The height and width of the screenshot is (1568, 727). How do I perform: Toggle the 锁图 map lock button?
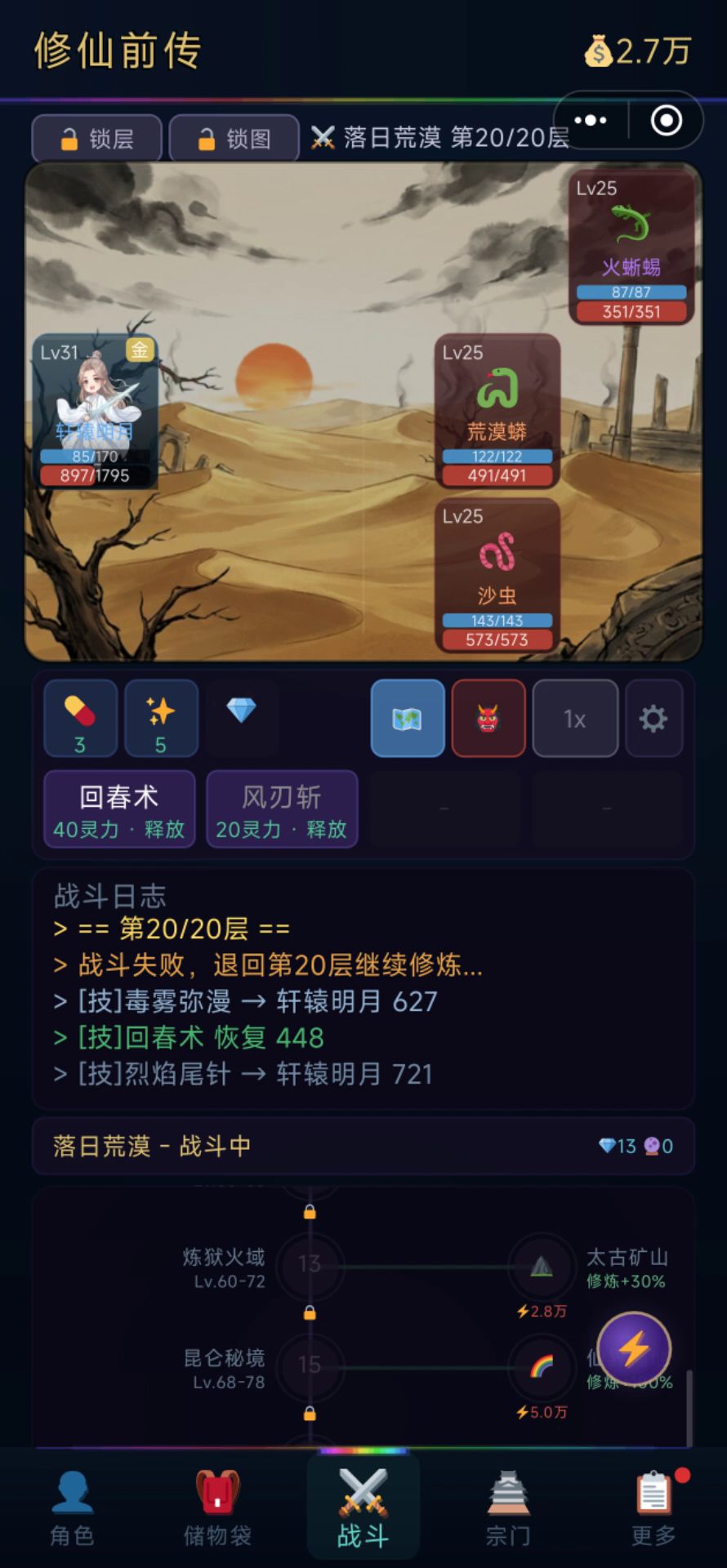(x=234, y=139)
